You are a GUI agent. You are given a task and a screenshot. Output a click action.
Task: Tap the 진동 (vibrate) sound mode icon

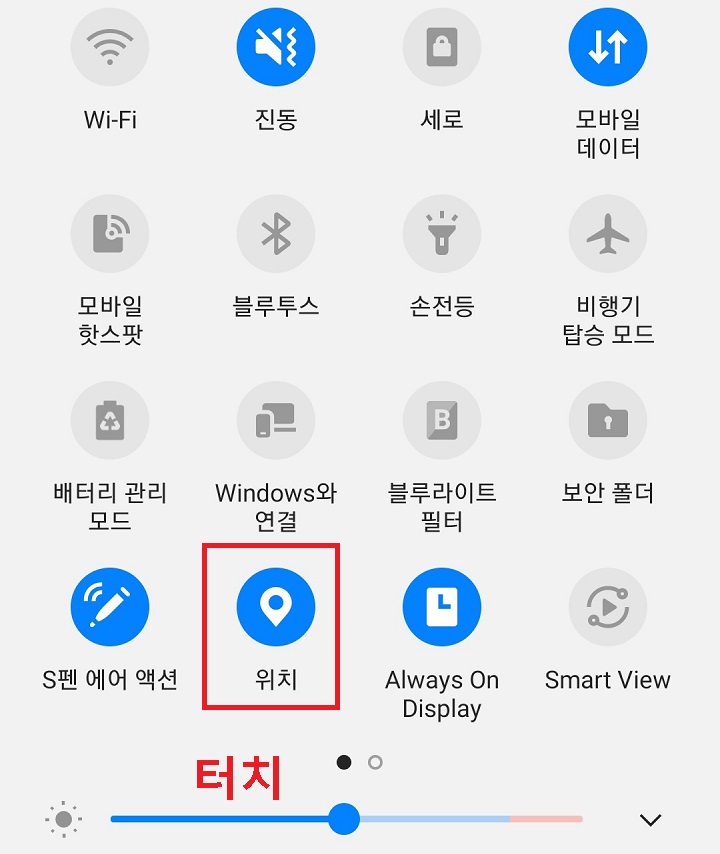tap(276, 46)
